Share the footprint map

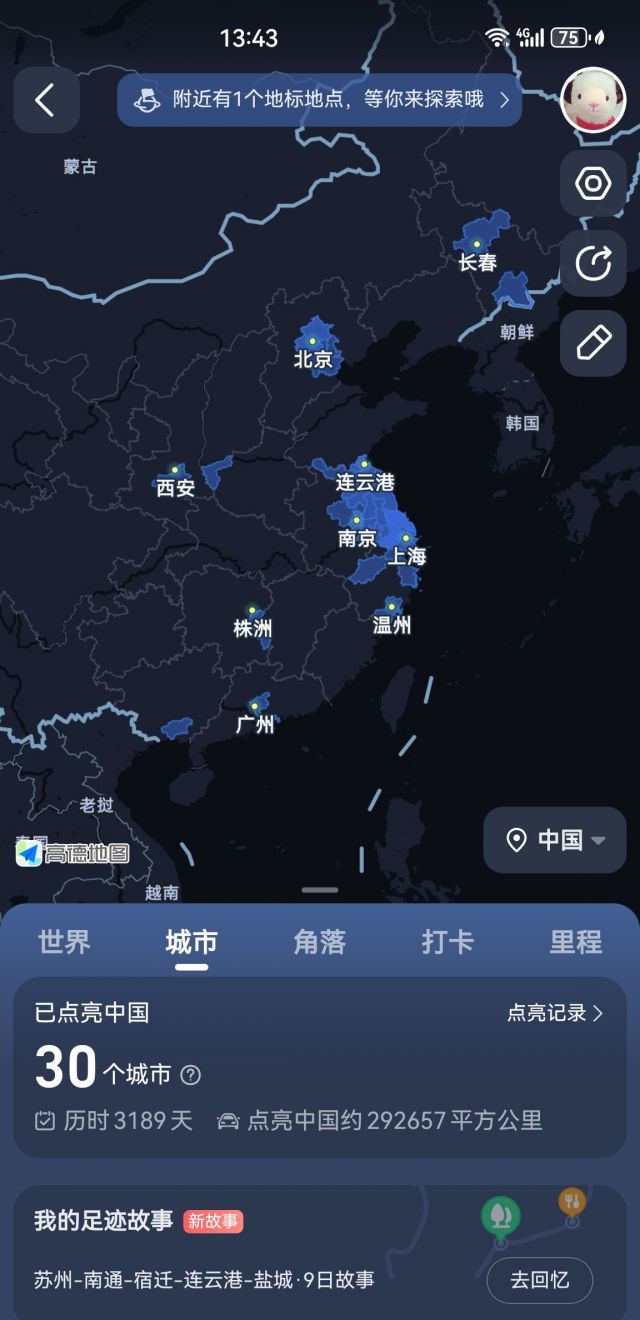coord(593,263)
